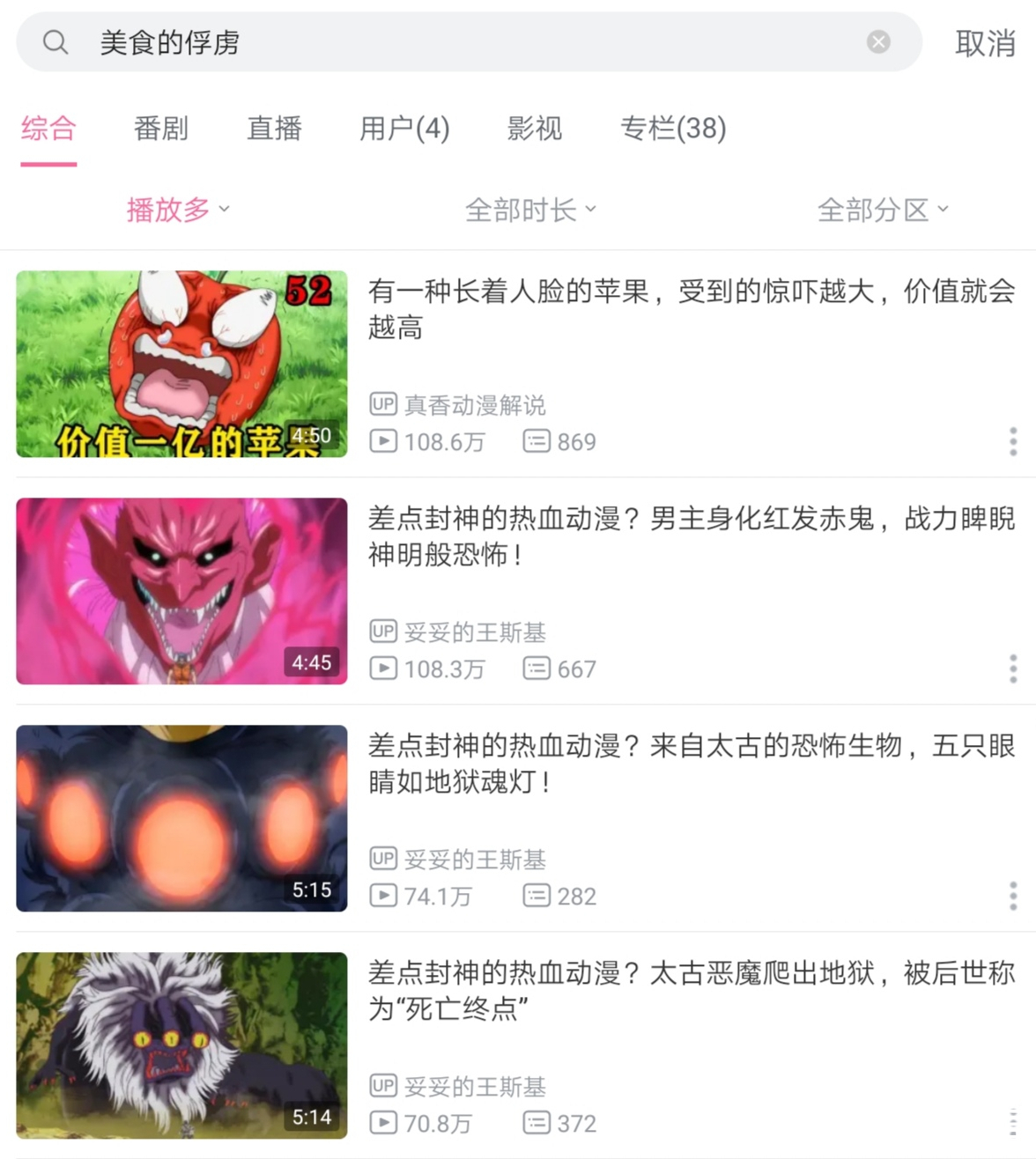
Task: Open the three-dot menu on the first video
Action: pyautogui.click(x=1013, y=442)
